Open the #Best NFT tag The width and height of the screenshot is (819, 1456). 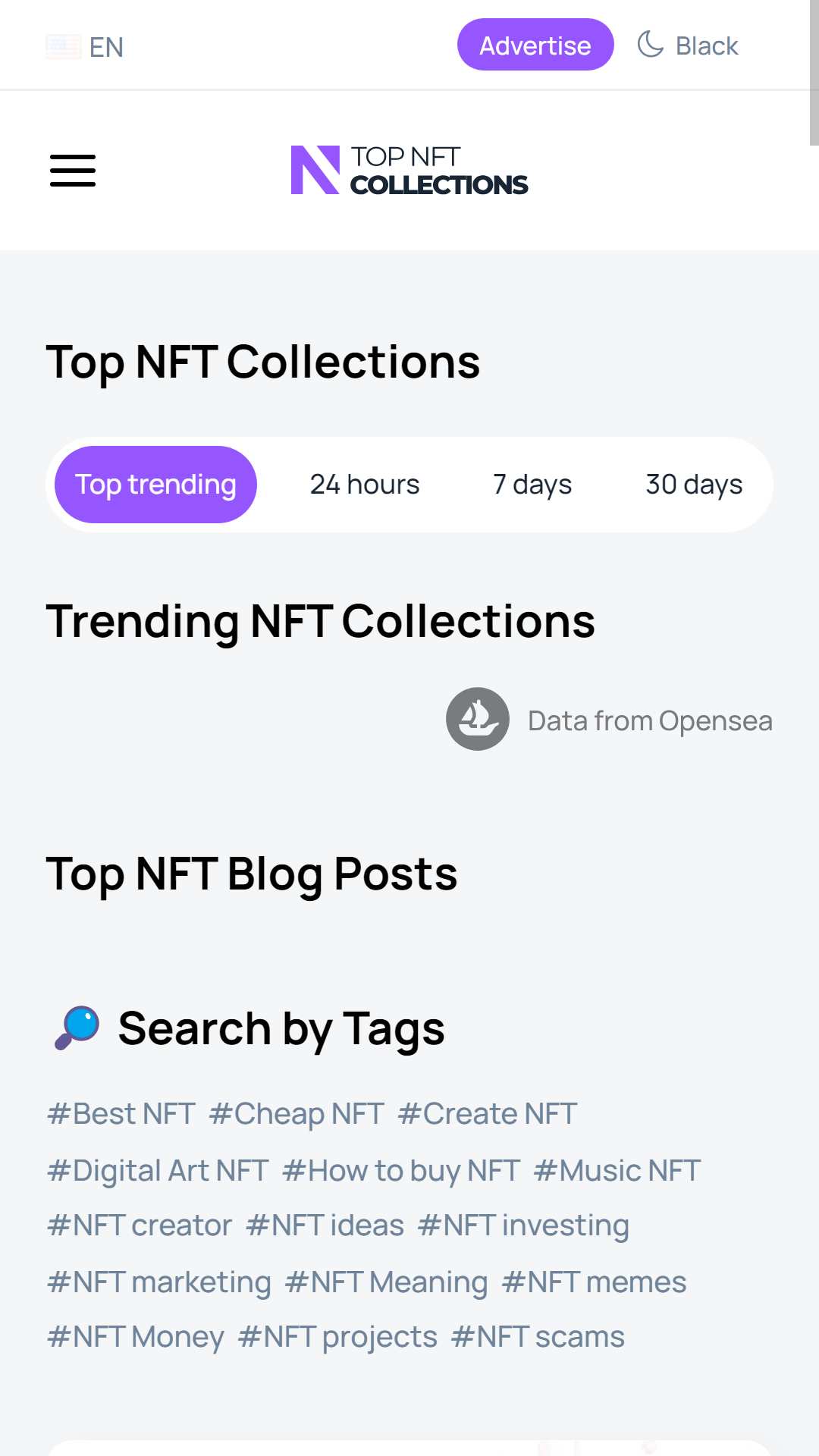point(121,1114)
